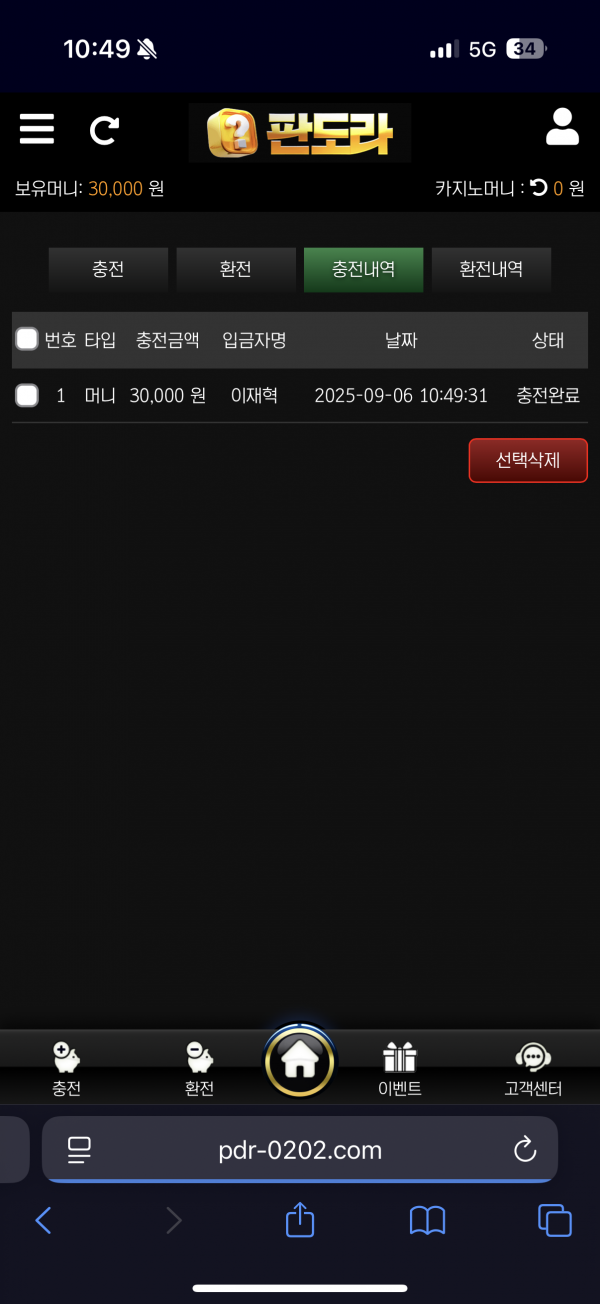Check the select-all checkbox in table header
Viewport: 600px width, 1304px height.
point(27,339)
